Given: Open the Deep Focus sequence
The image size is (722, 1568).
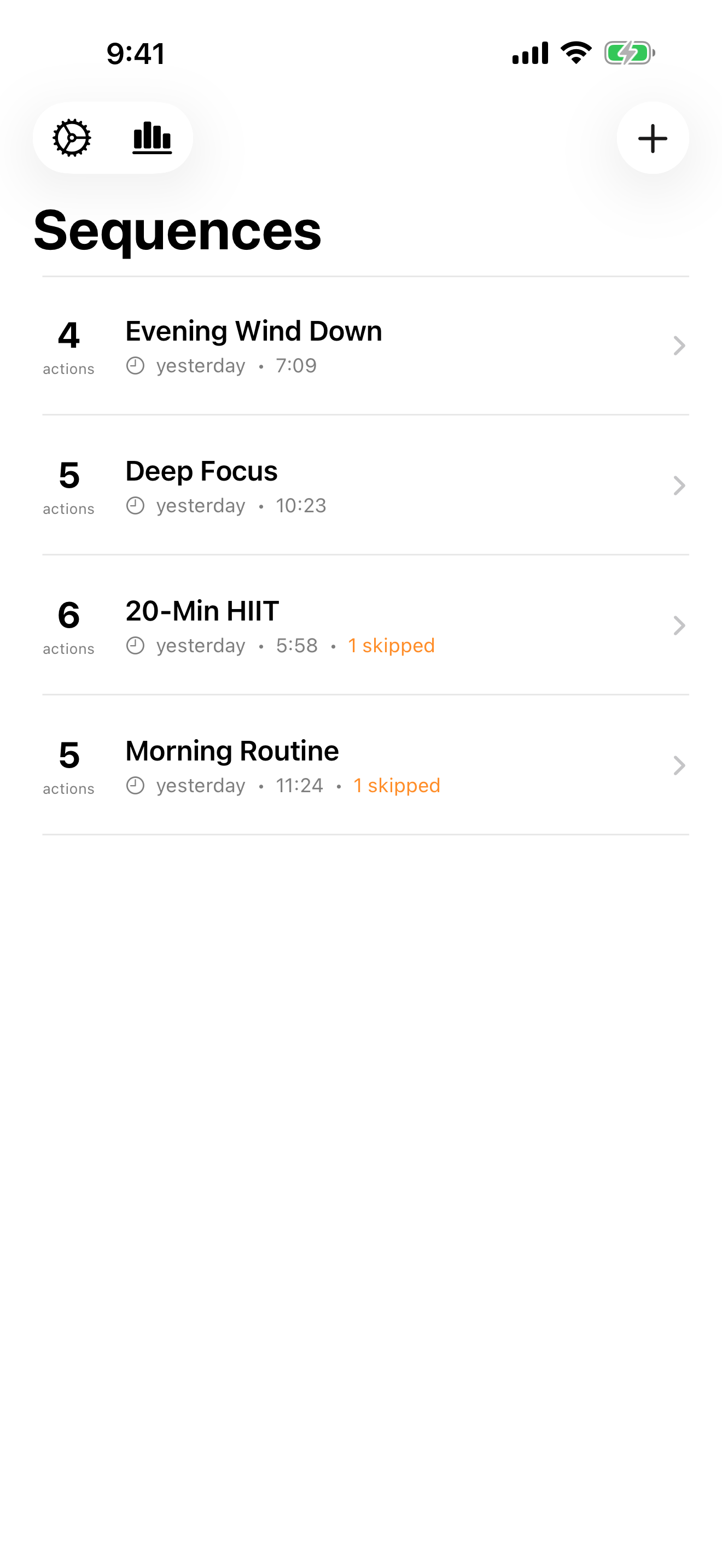Looking at the screenshot, I should point(201,471).
